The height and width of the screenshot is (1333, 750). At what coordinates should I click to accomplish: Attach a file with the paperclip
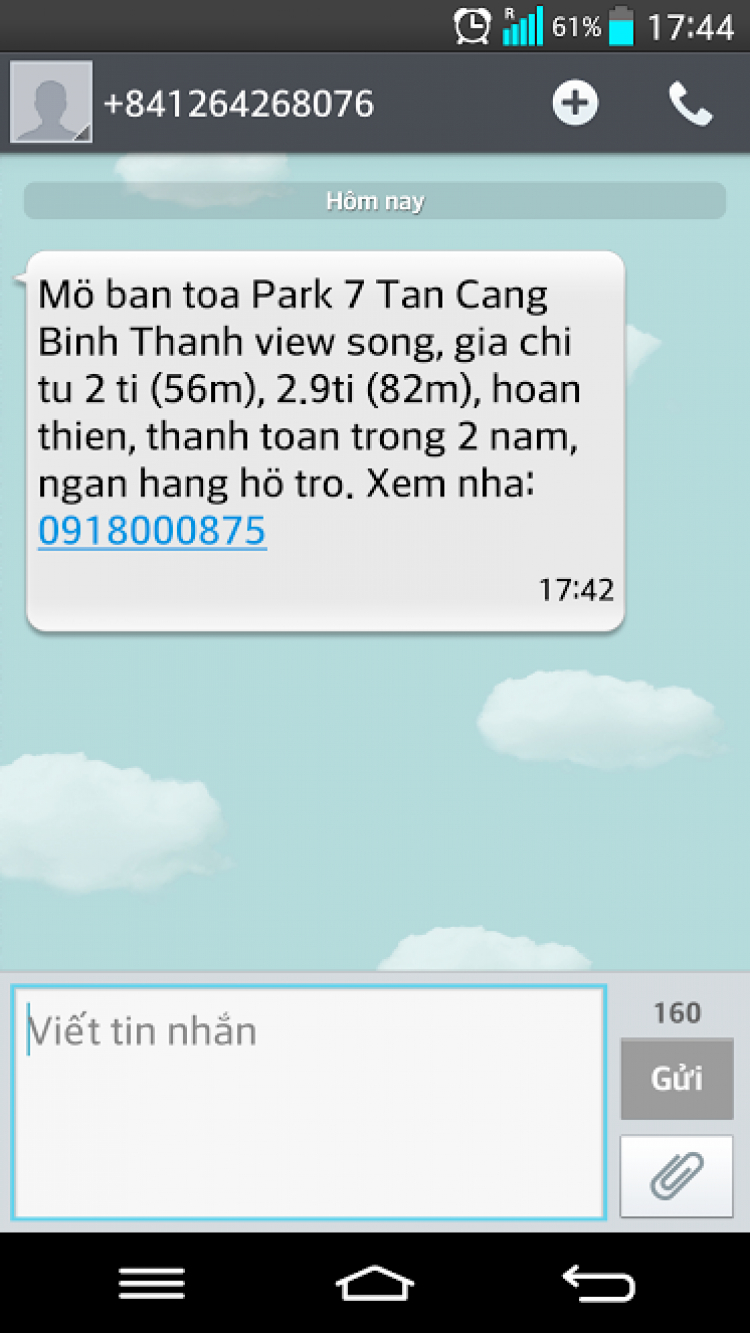pos(677,1176)
